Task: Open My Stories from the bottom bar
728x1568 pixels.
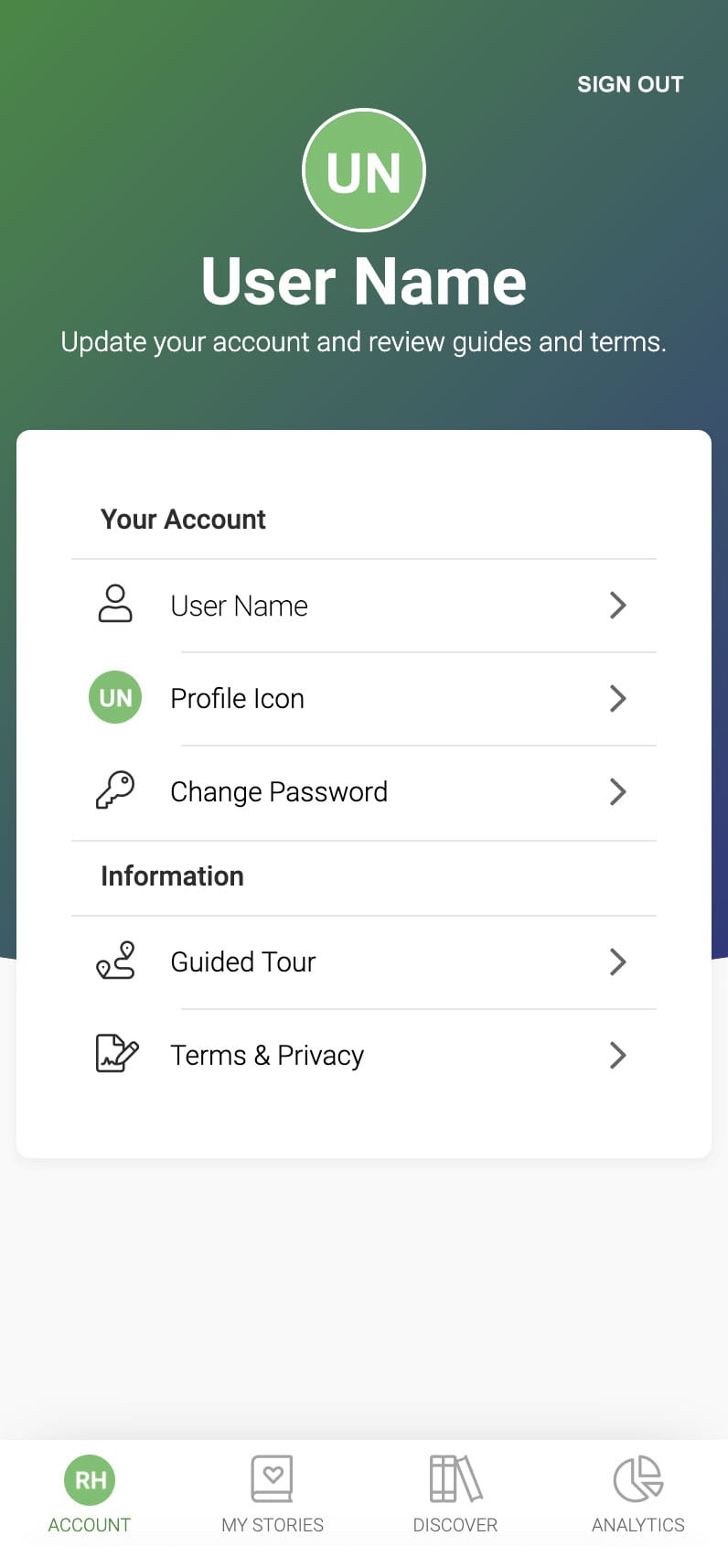Action: [272, 1493]
